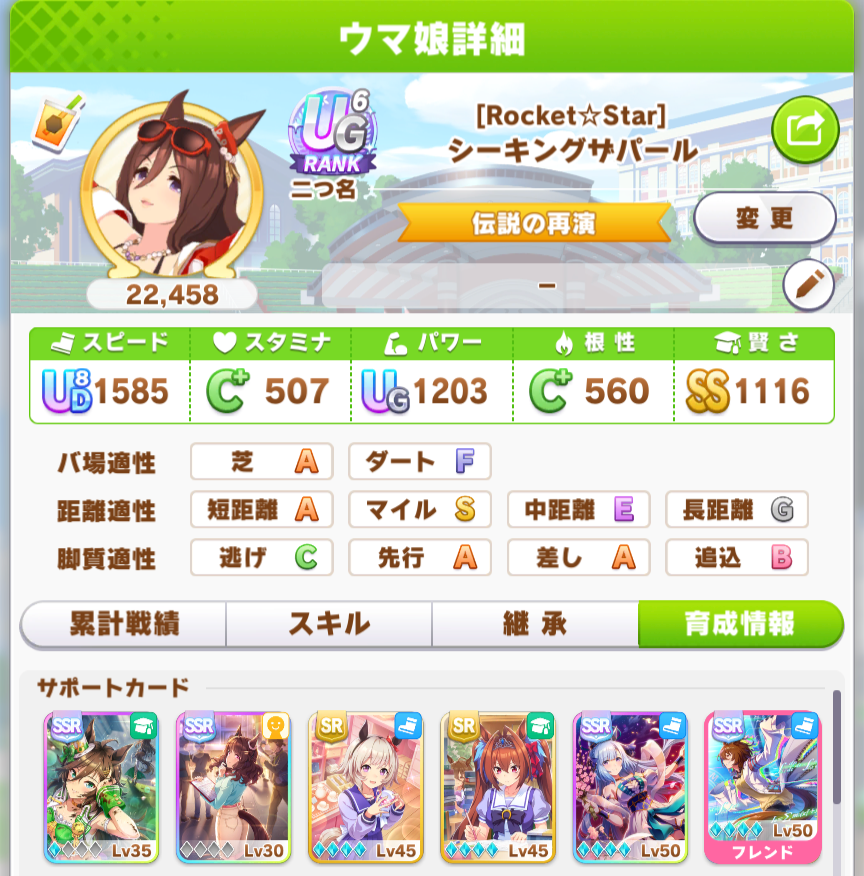Viewport: 864px width, 876px height.
Task: Switch to the スキル tab
Action: pyautogui.click(x=329, y=625)
